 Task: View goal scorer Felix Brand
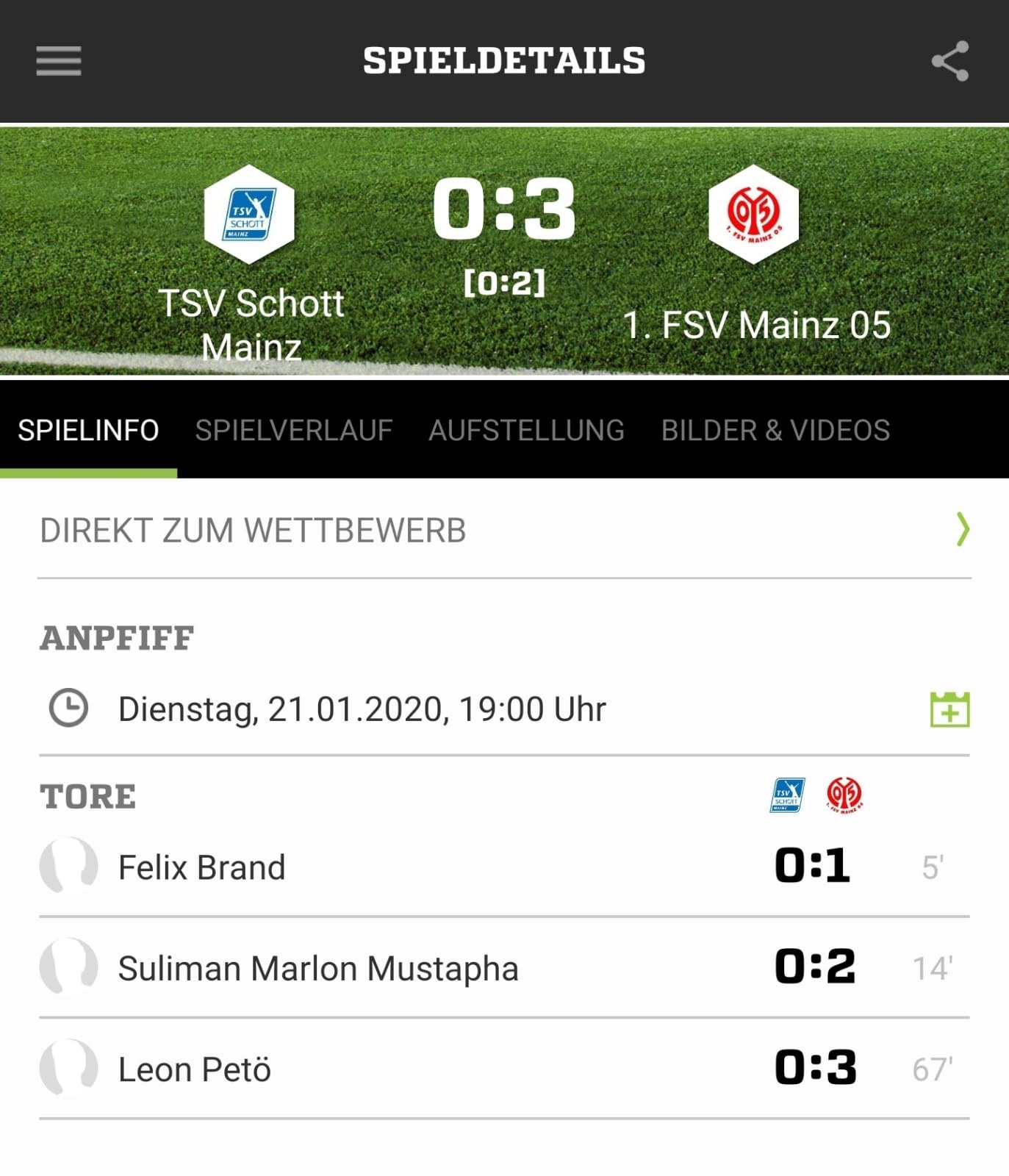click(x=201, y=867)
